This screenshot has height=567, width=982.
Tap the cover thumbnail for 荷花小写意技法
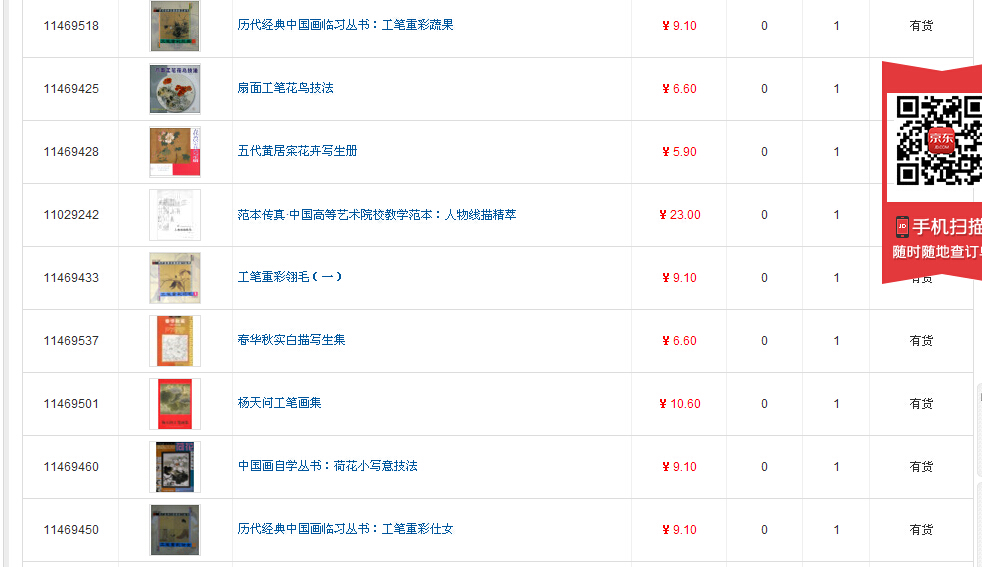tap(175, 467)
